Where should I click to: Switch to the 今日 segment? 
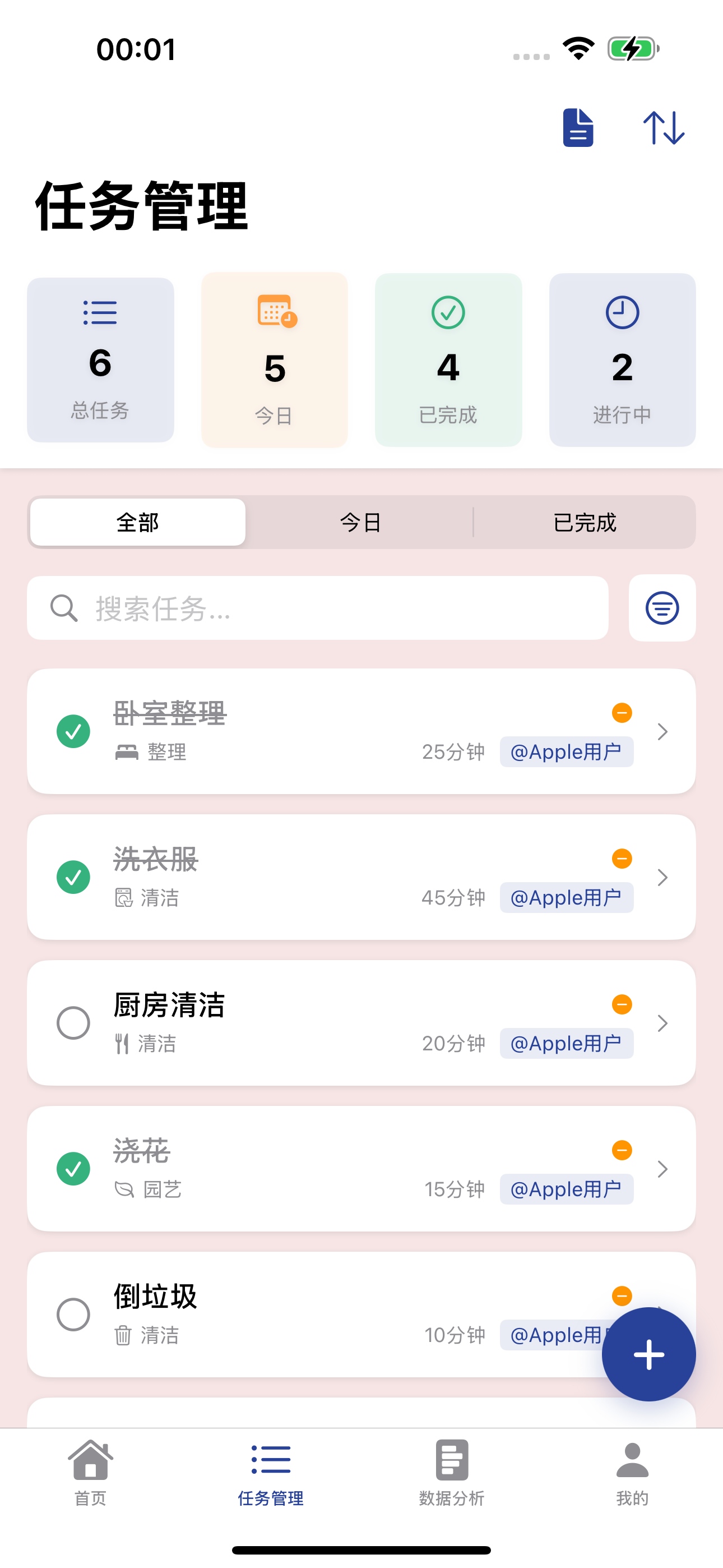360,522
